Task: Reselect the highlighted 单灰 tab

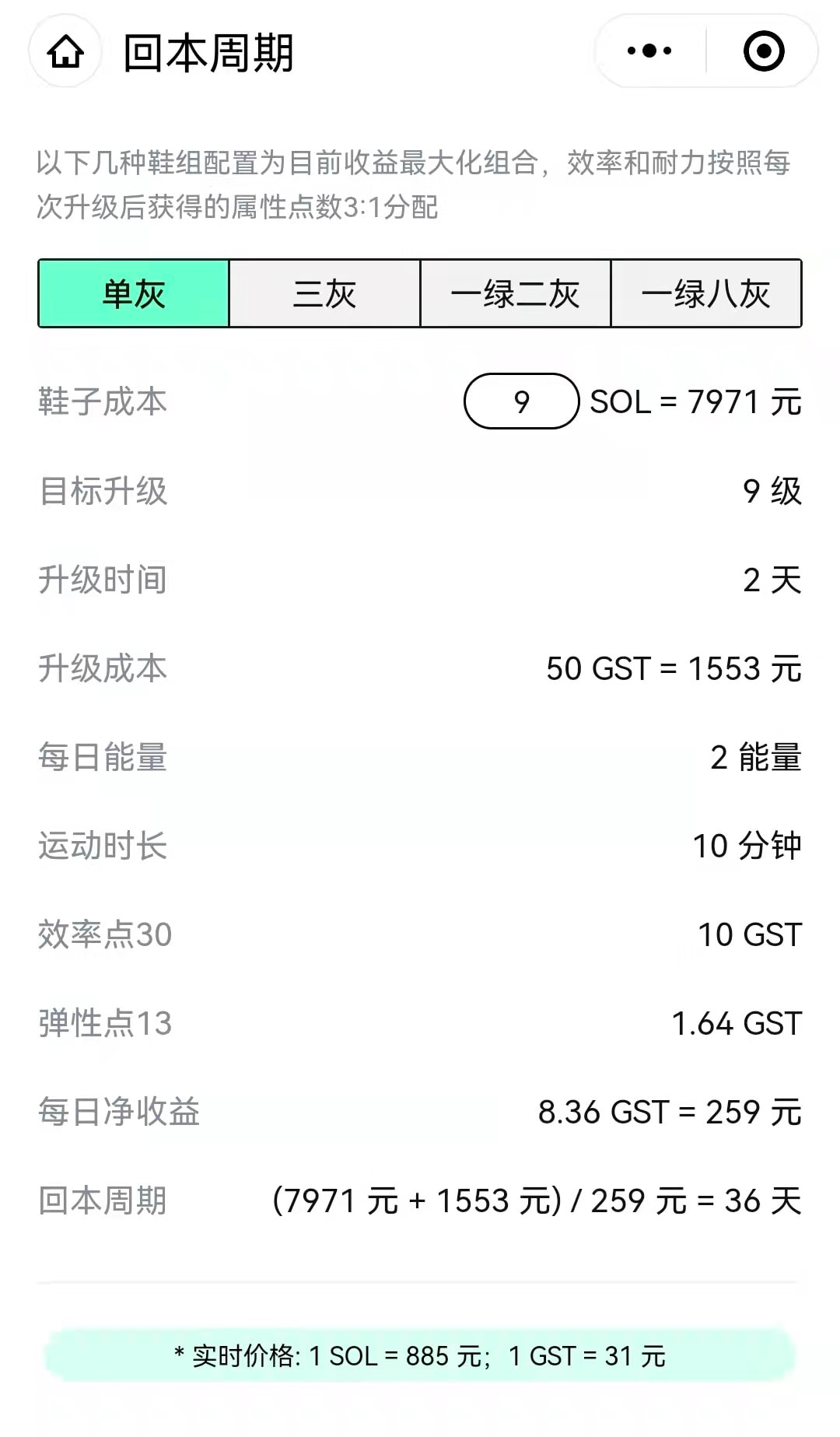Action: [132, 293]
